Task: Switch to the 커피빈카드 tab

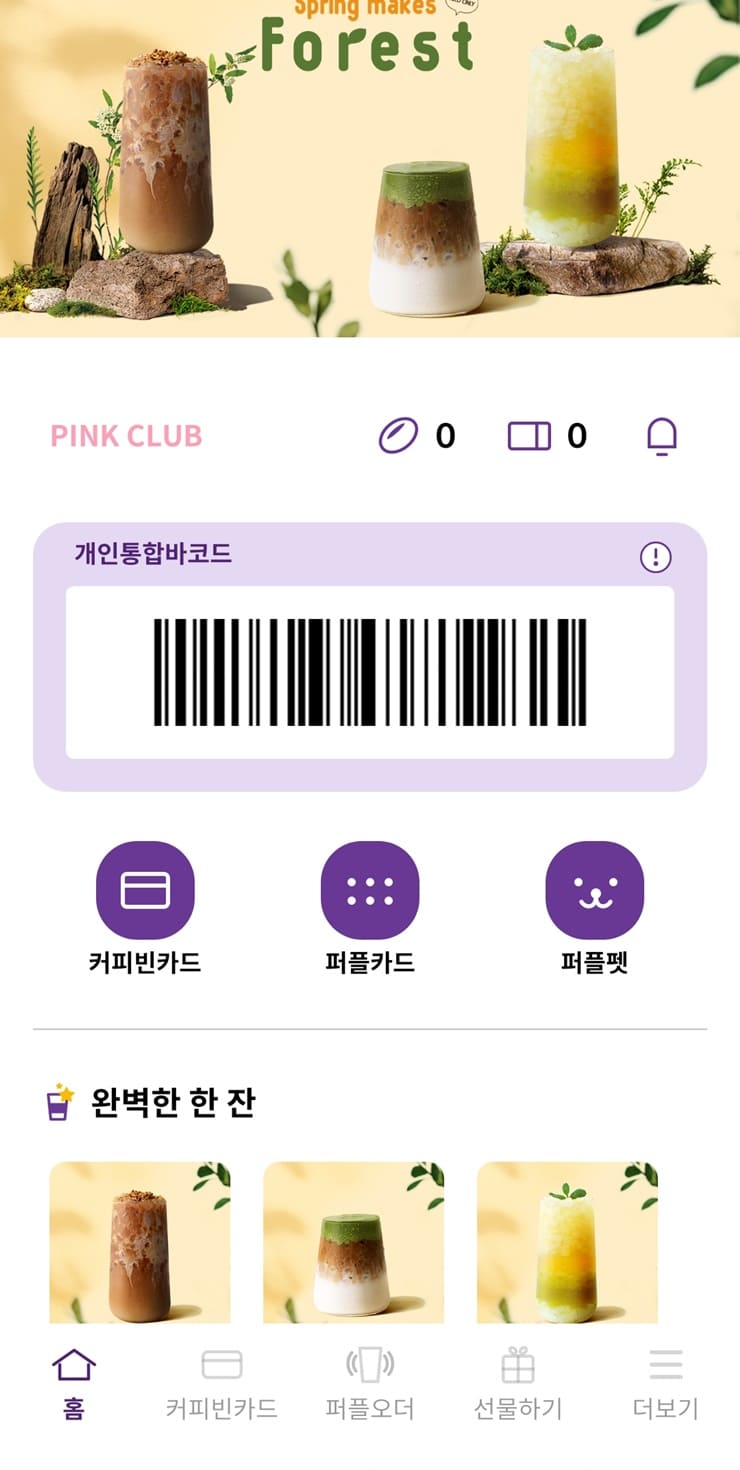Action: tap(221, 1383)
